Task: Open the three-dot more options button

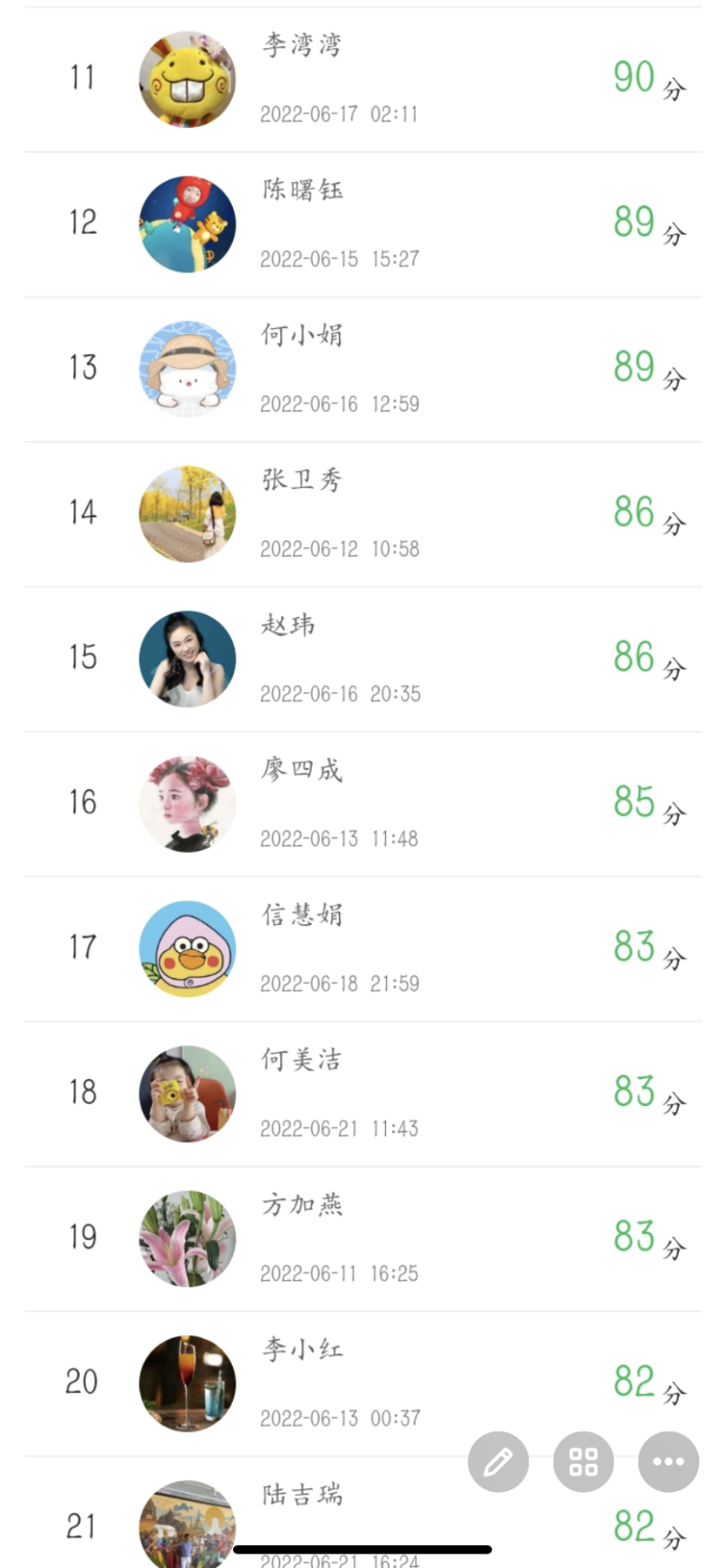Action: tap(668, 1461)
